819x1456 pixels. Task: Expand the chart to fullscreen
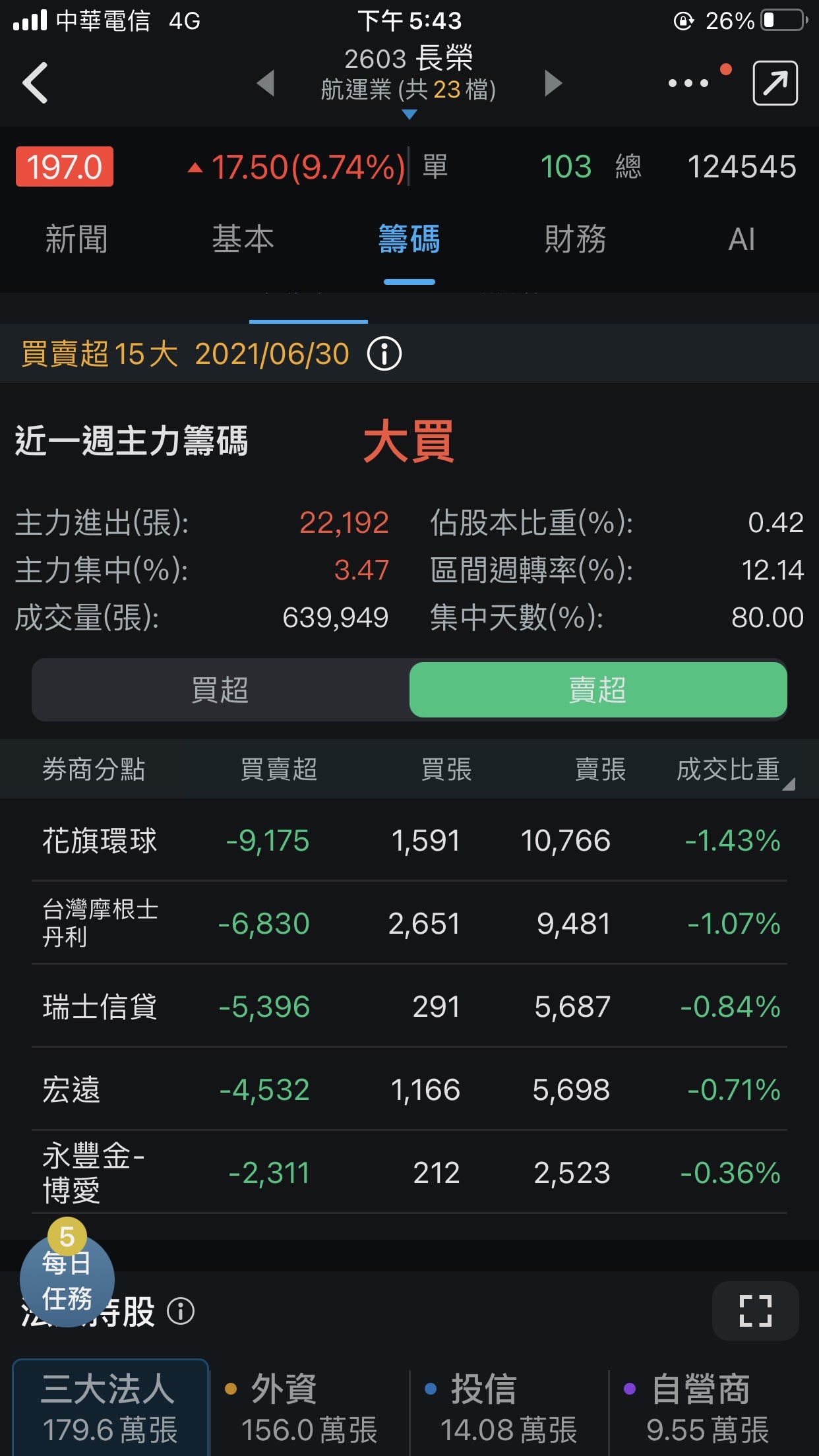[755, 1311]
